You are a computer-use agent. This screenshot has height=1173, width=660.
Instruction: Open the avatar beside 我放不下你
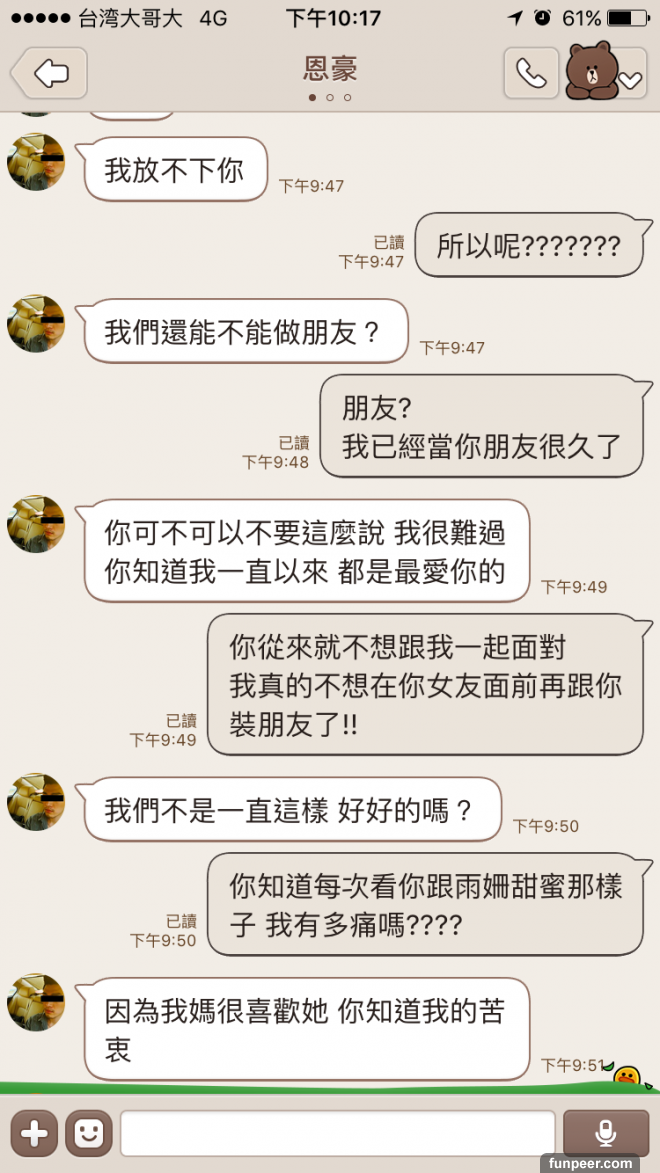tap(36, 162)
